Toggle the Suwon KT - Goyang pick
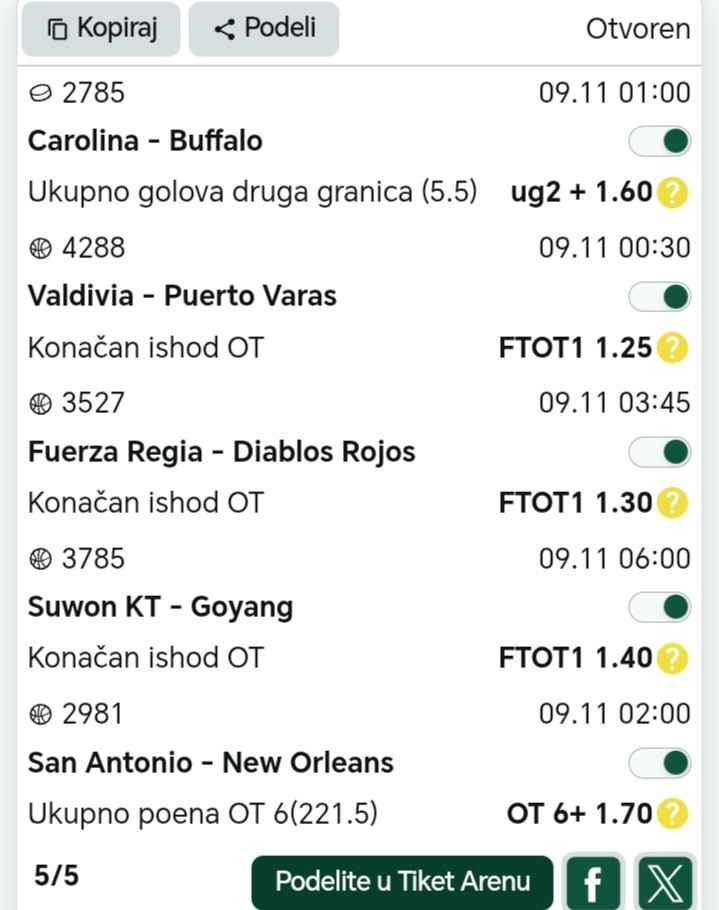The height and width of the screenshot is (910, 719). 660,607
